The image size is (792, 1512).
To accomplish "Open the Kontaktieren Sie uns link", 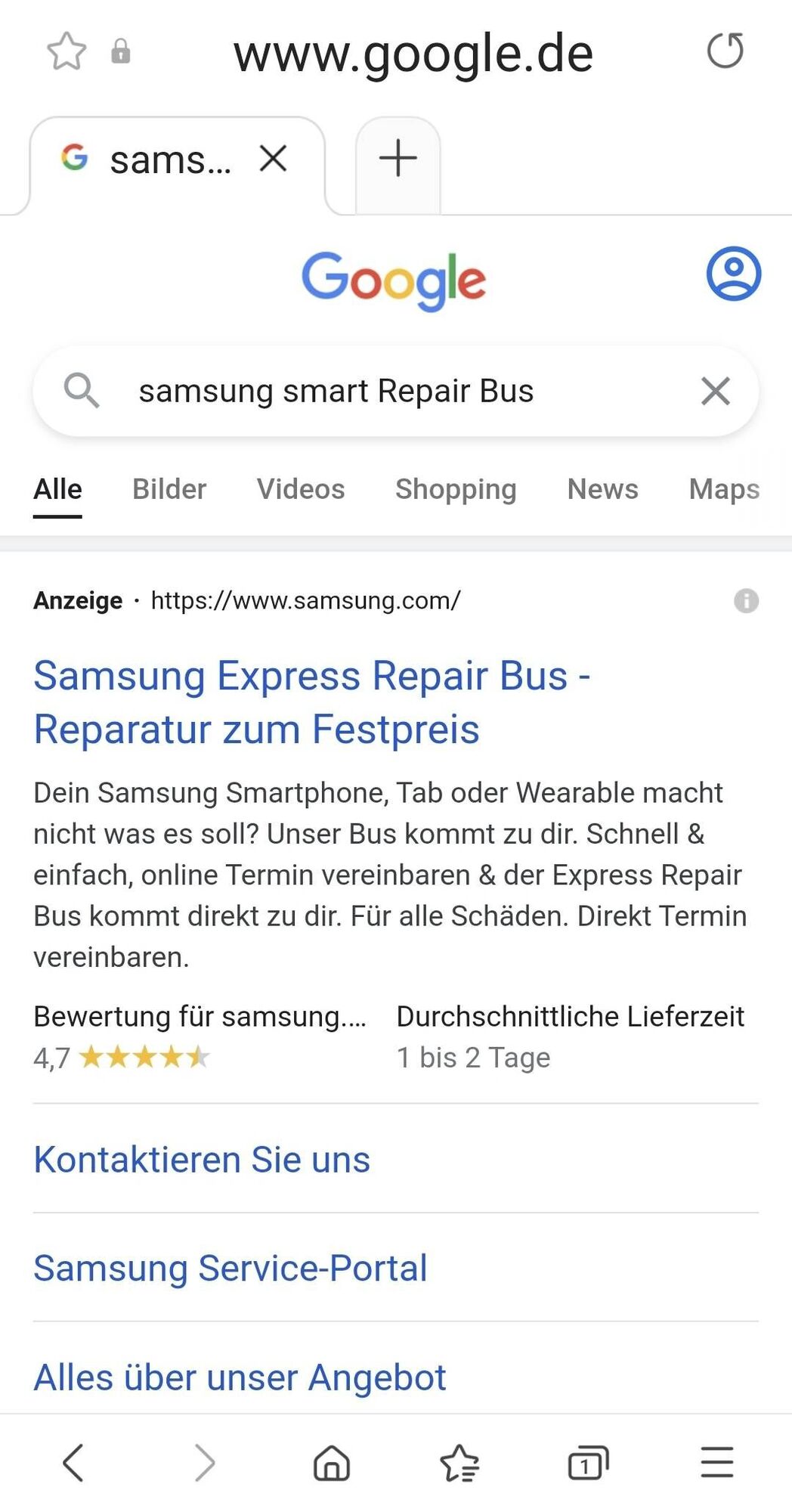I will (x=202, y=1160).
